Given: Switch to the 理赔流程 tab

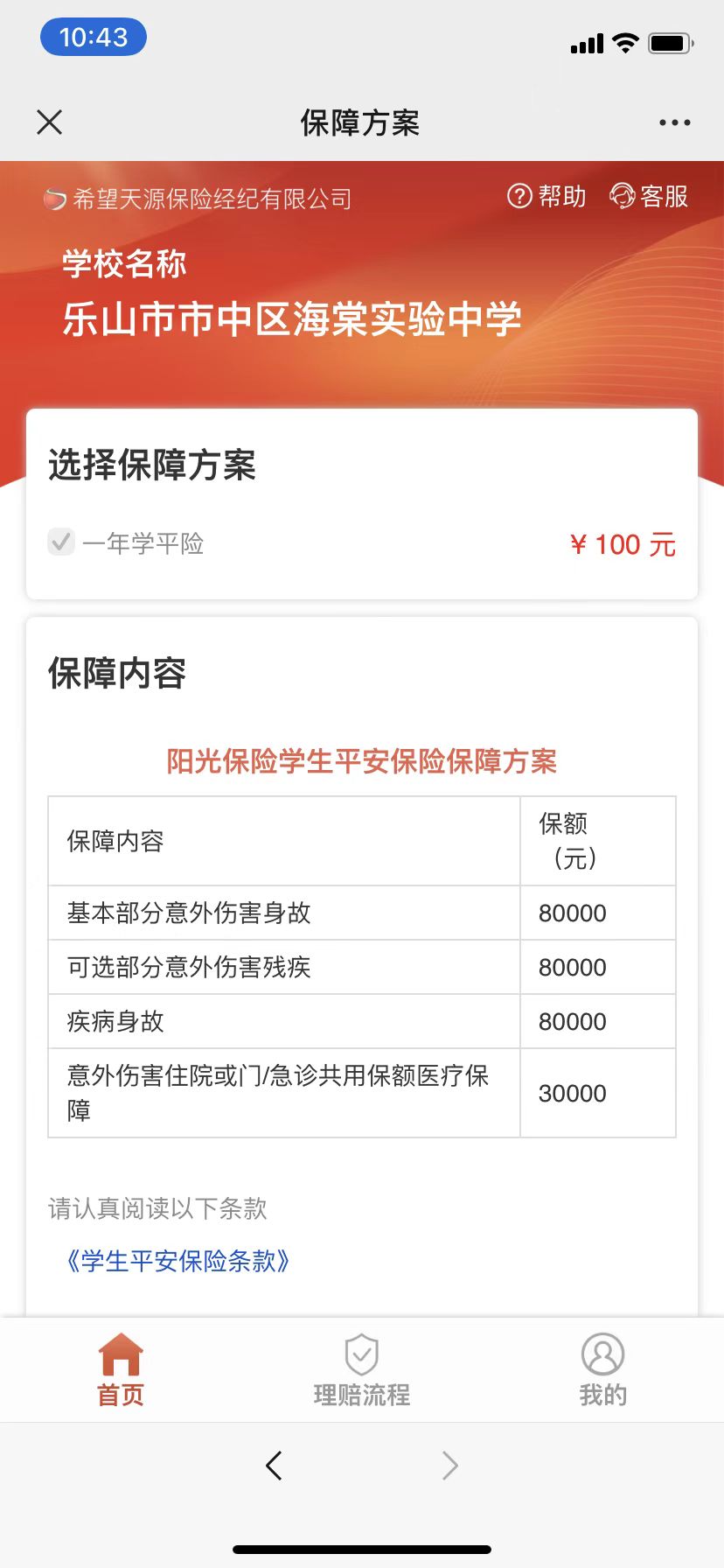Looking at the screenshot, I should [361, 1369].
